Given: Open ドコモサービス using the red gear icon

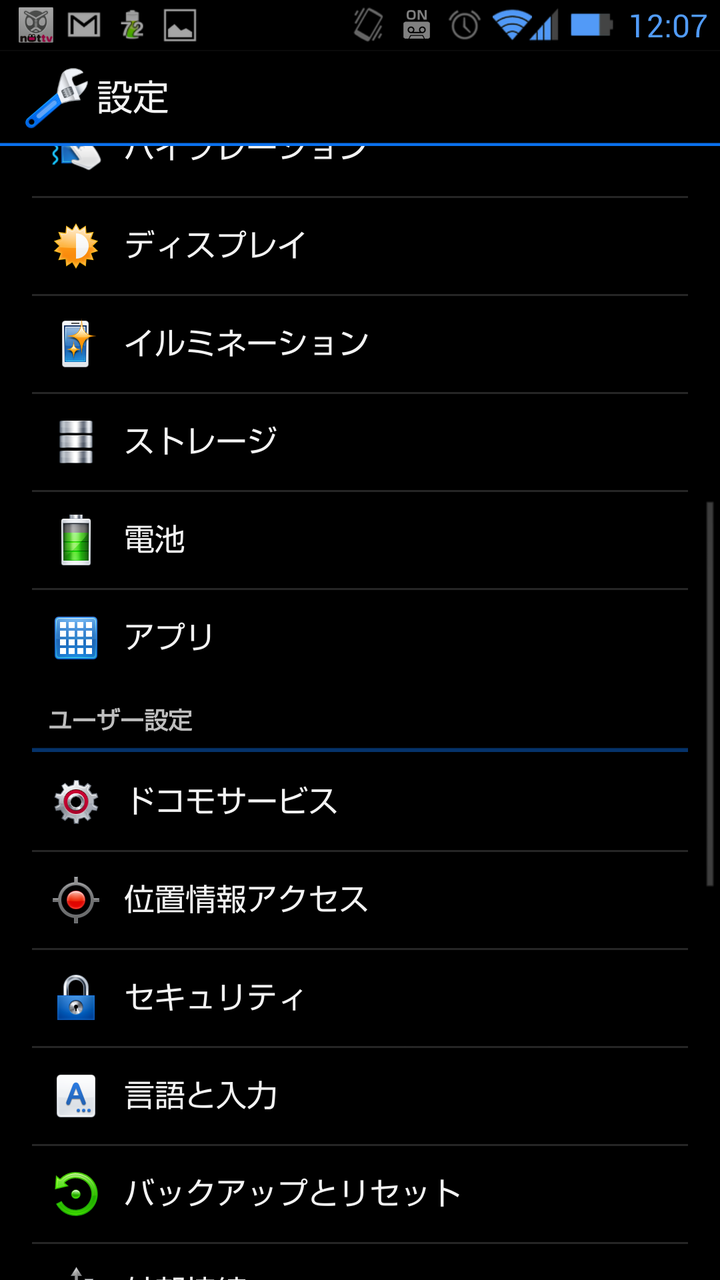Looking at the screenshot, I should click(x=76, y=802).
